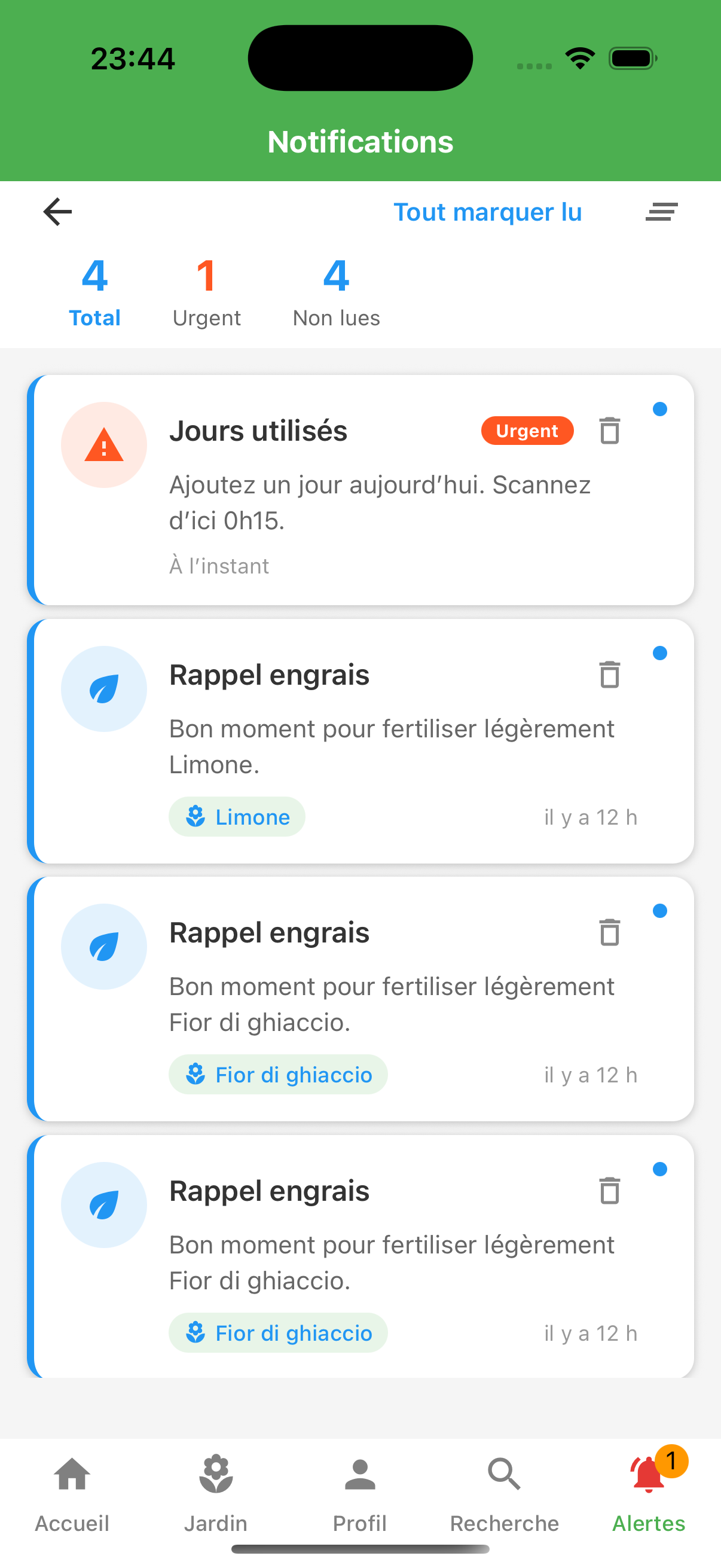Mark the Limone reminder as read via its dot
This screenshot has height=1568, width=721.
[660, 653]
